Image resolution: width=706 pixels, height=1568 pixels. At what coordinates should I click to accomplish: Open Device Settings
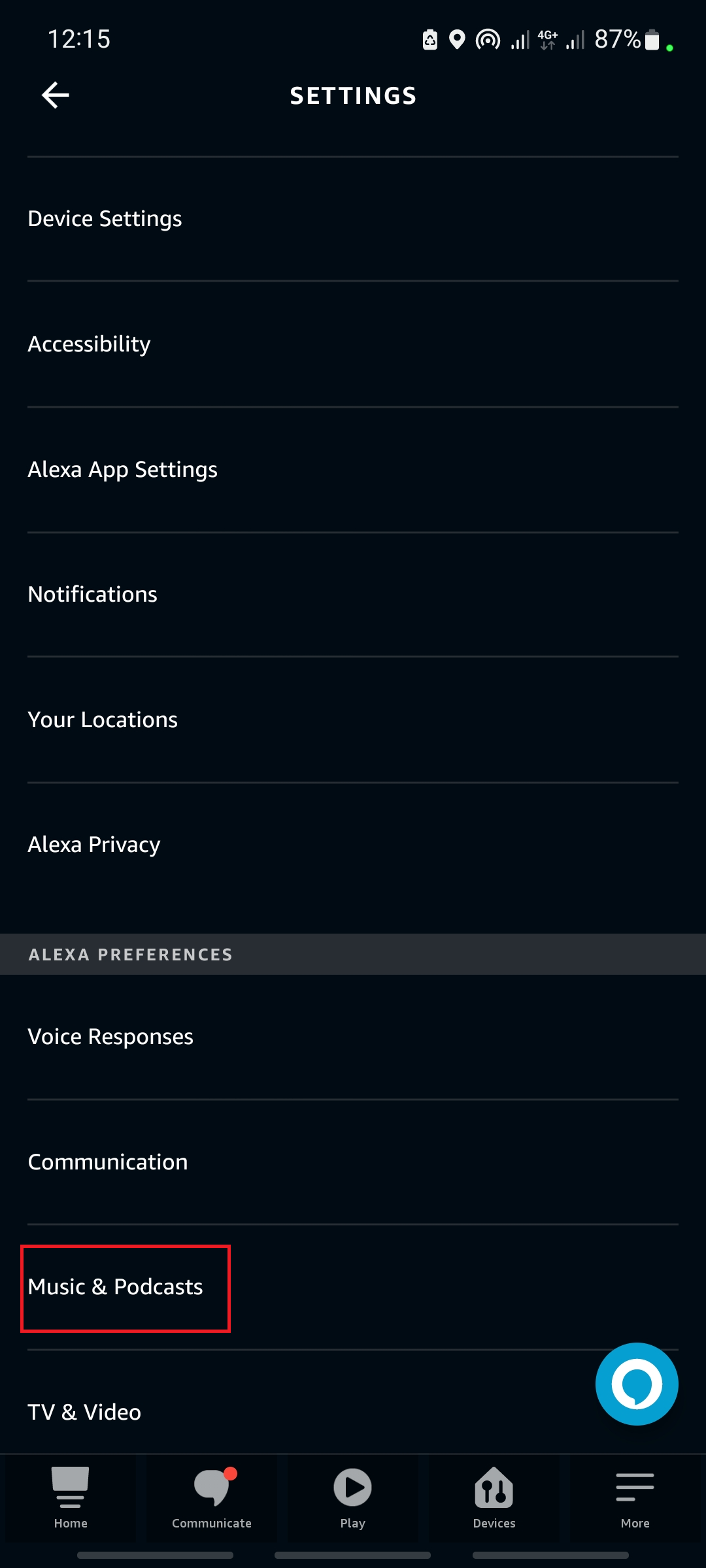104,218
